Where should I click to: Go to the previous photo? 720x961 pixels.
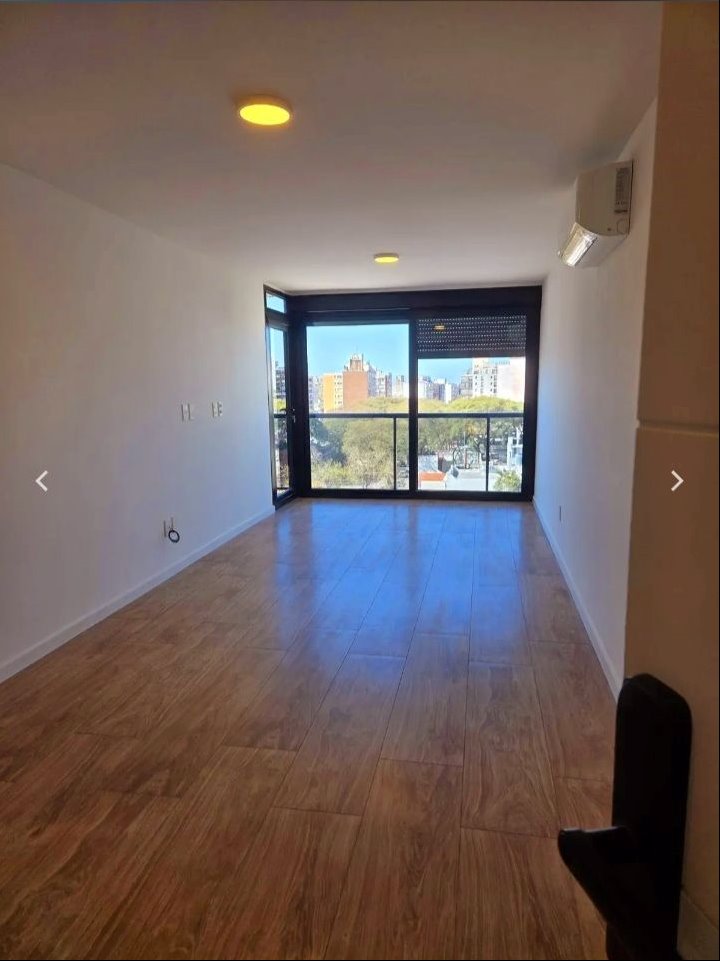click(42, 481)
